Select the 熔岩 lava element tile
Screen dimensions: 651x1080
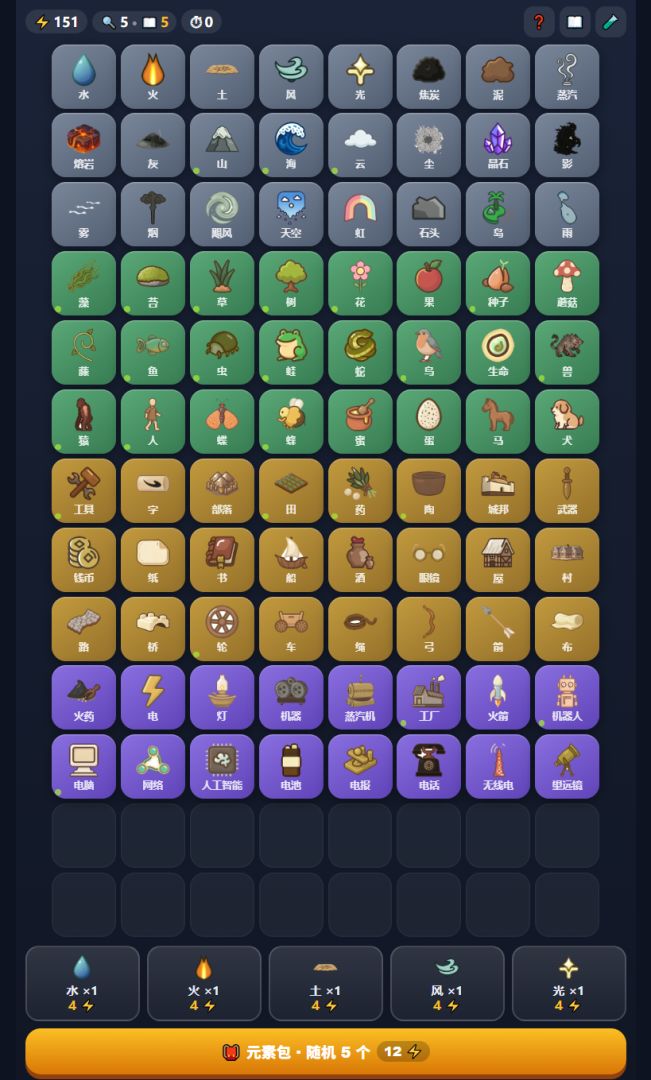point(83,145)
